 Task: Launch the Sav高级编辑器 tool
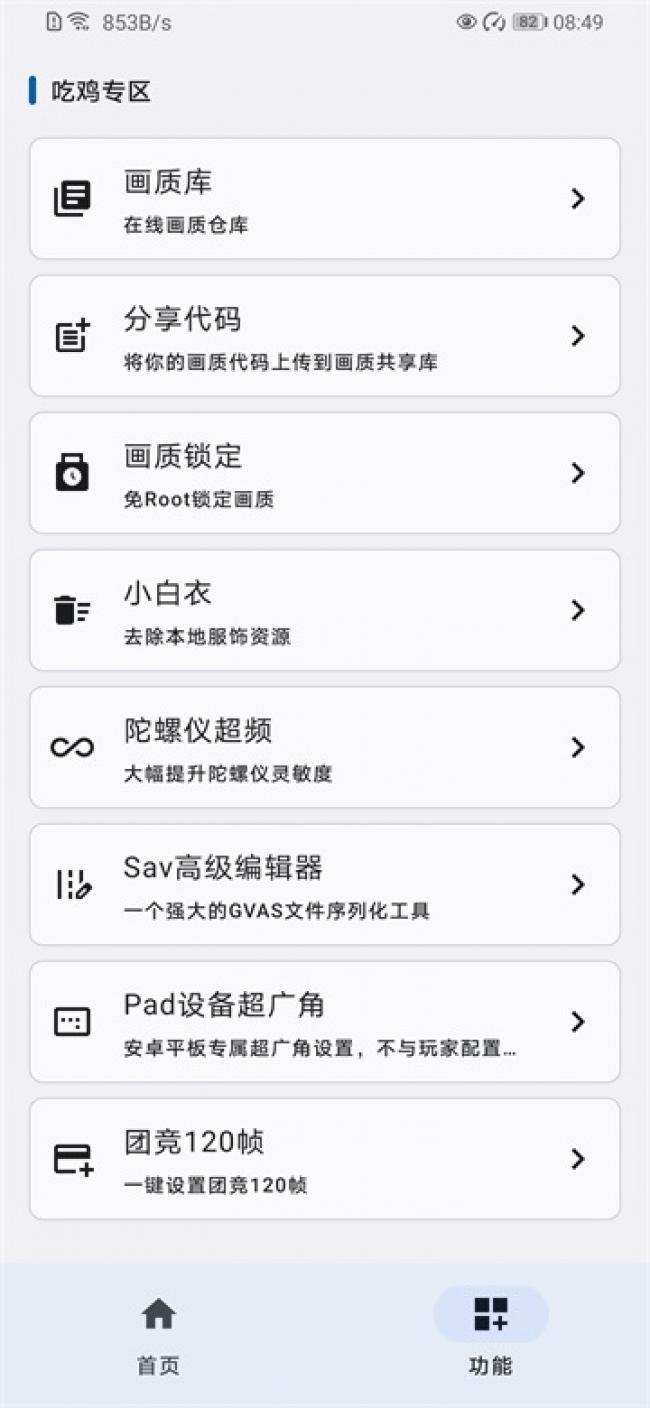pos(324,884)
